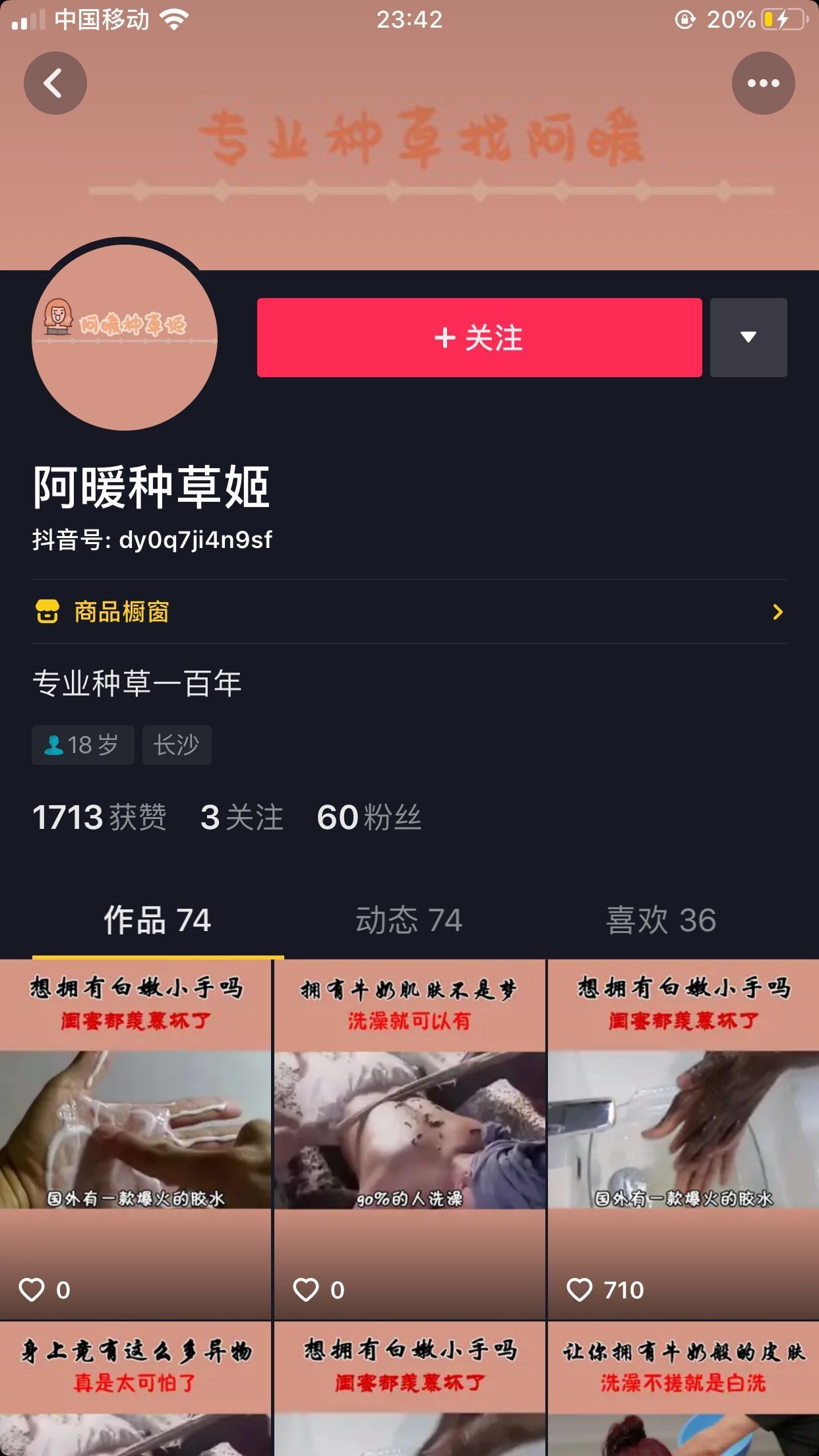Follow 阿暖种草姬 with the 关注 button
Screen dimensions: 819x1456
(x=479, y=338)
